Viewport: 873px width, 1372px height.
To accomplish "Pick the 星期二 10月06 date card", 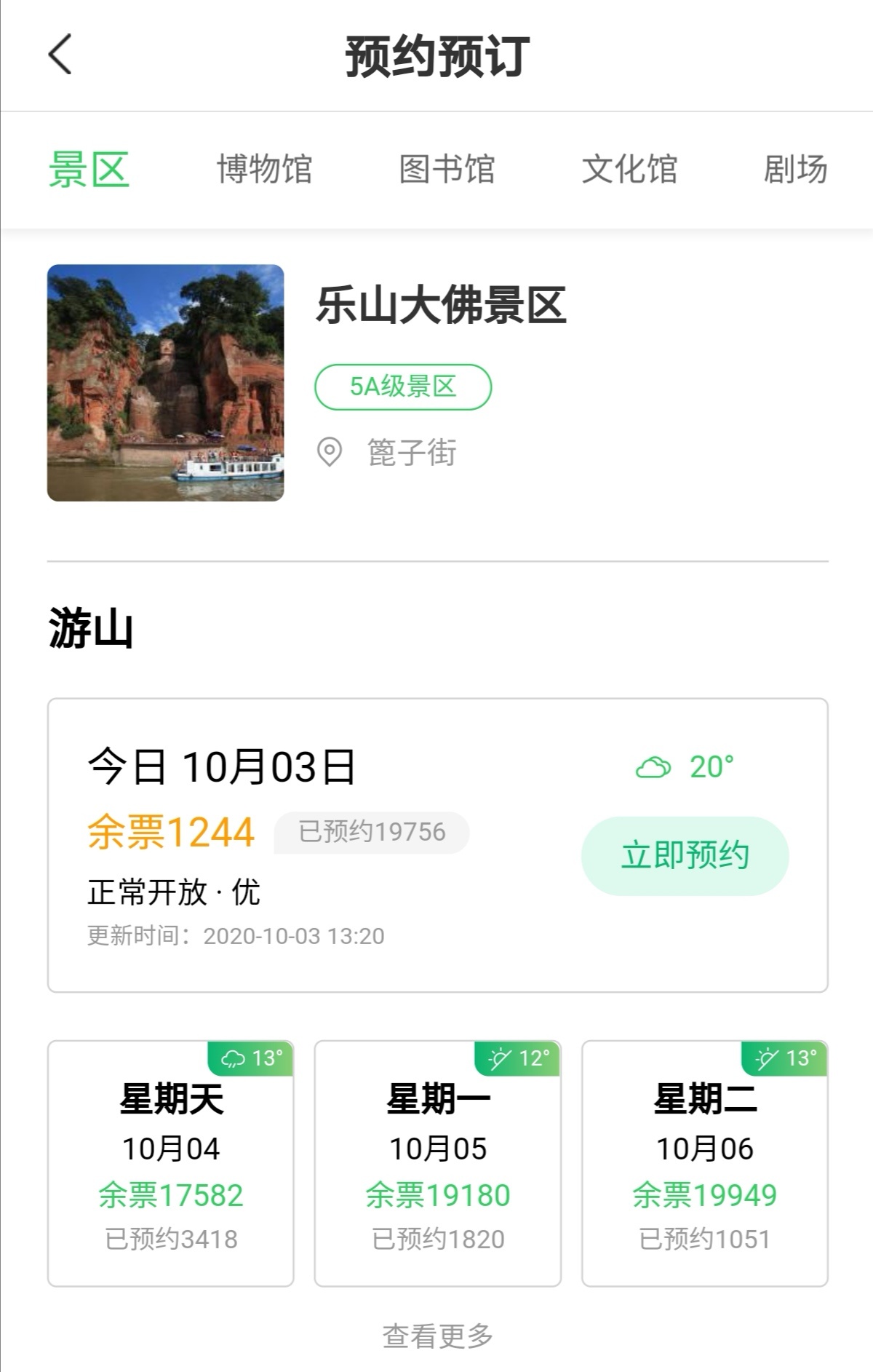I will (705, 1163).
